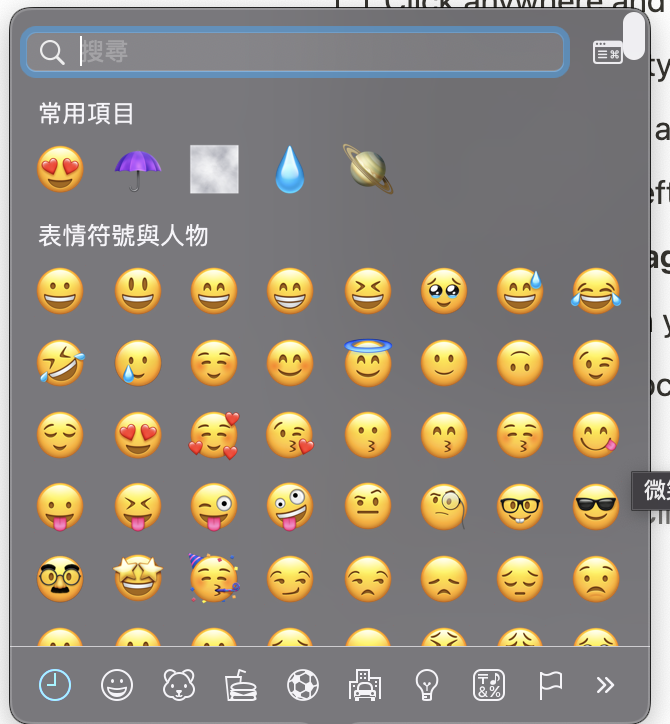Viewport: 670px width, 724px height.
Task: Pick the party face emoji
Action: [x=214, y=578]
